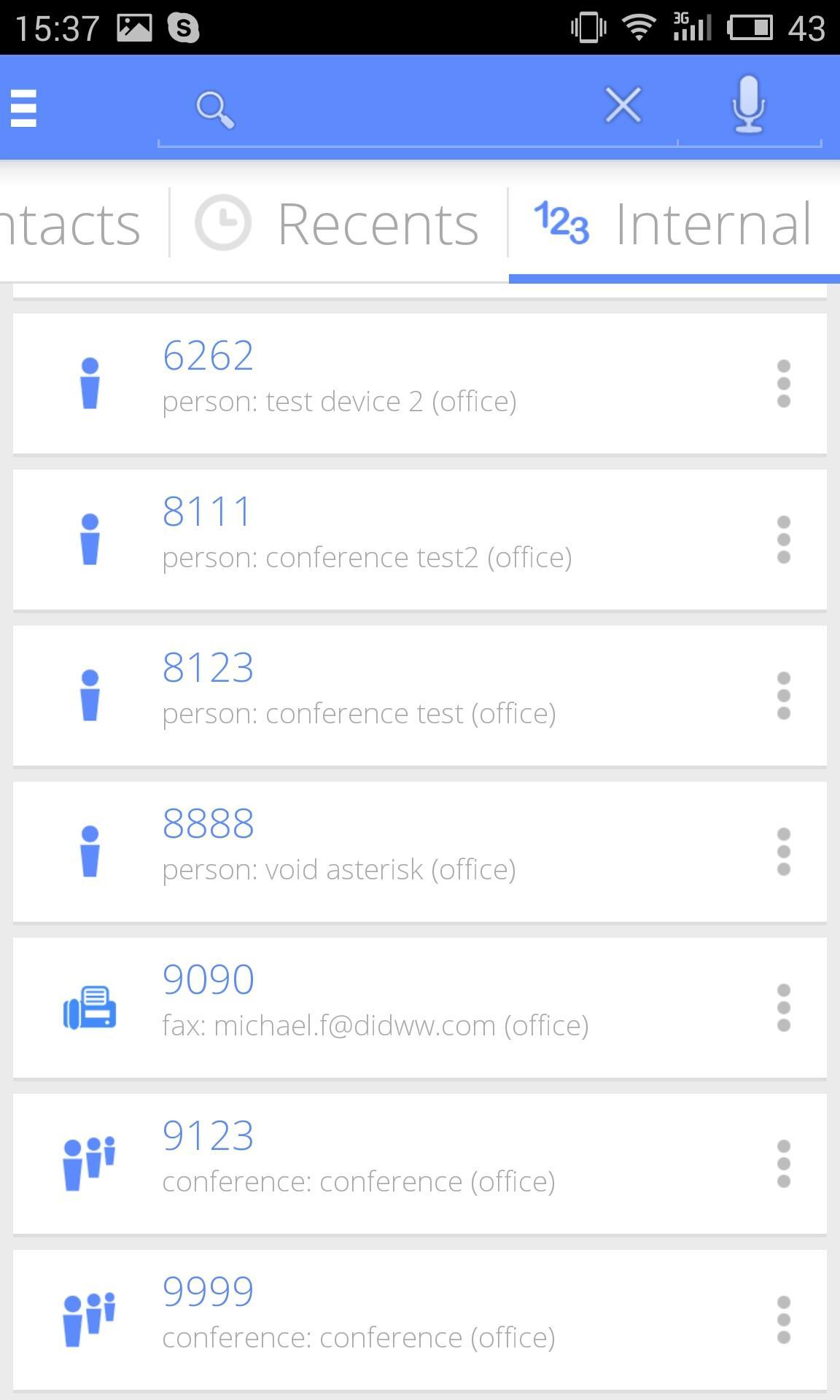The image size is (840, 1400).
Task: Start voice search with the microphone
Action: click(748, 106)
